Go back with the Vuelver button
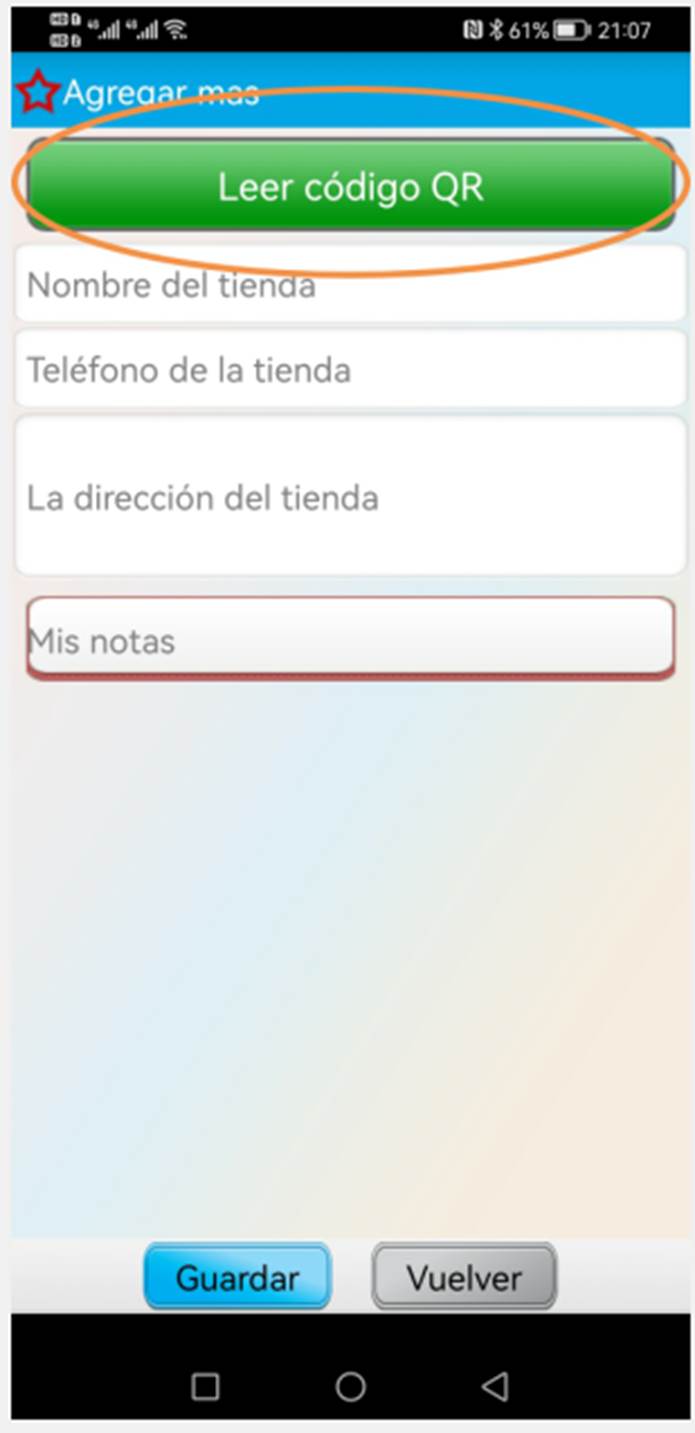695x1433 pixels. coord(464,1277)
